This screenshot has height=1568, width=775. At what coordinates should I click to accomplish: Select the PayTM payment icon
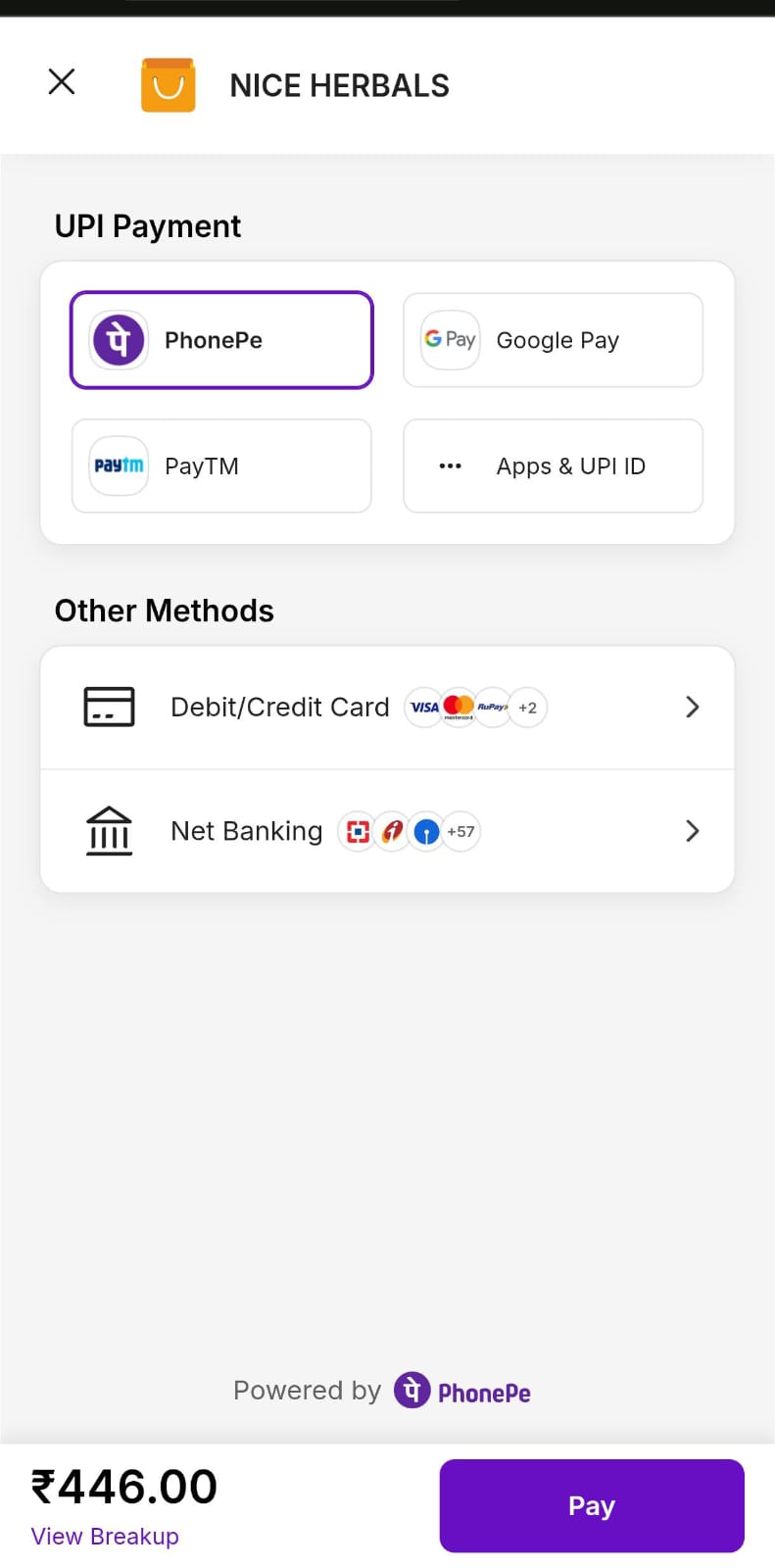pos(117,465)
